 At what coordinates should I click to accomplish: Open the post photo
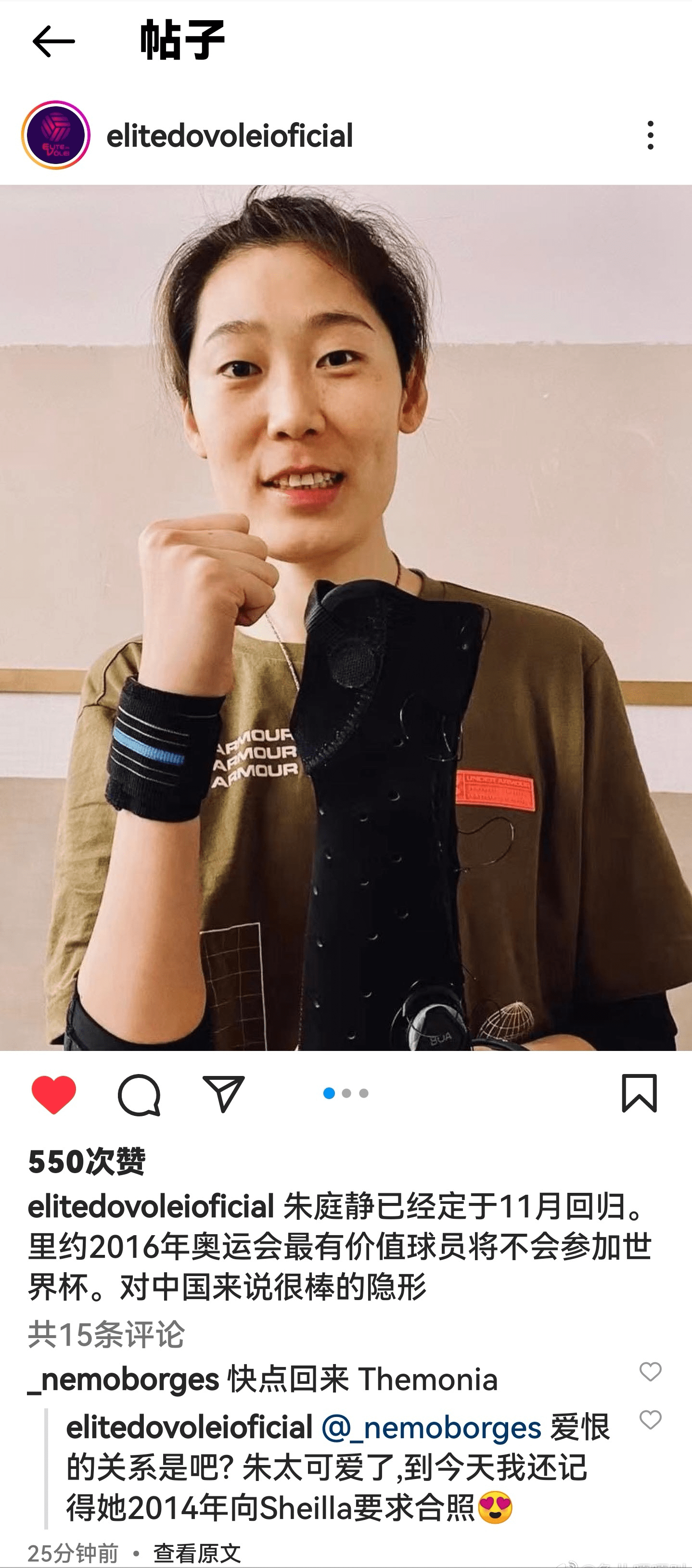click(346, 617)
